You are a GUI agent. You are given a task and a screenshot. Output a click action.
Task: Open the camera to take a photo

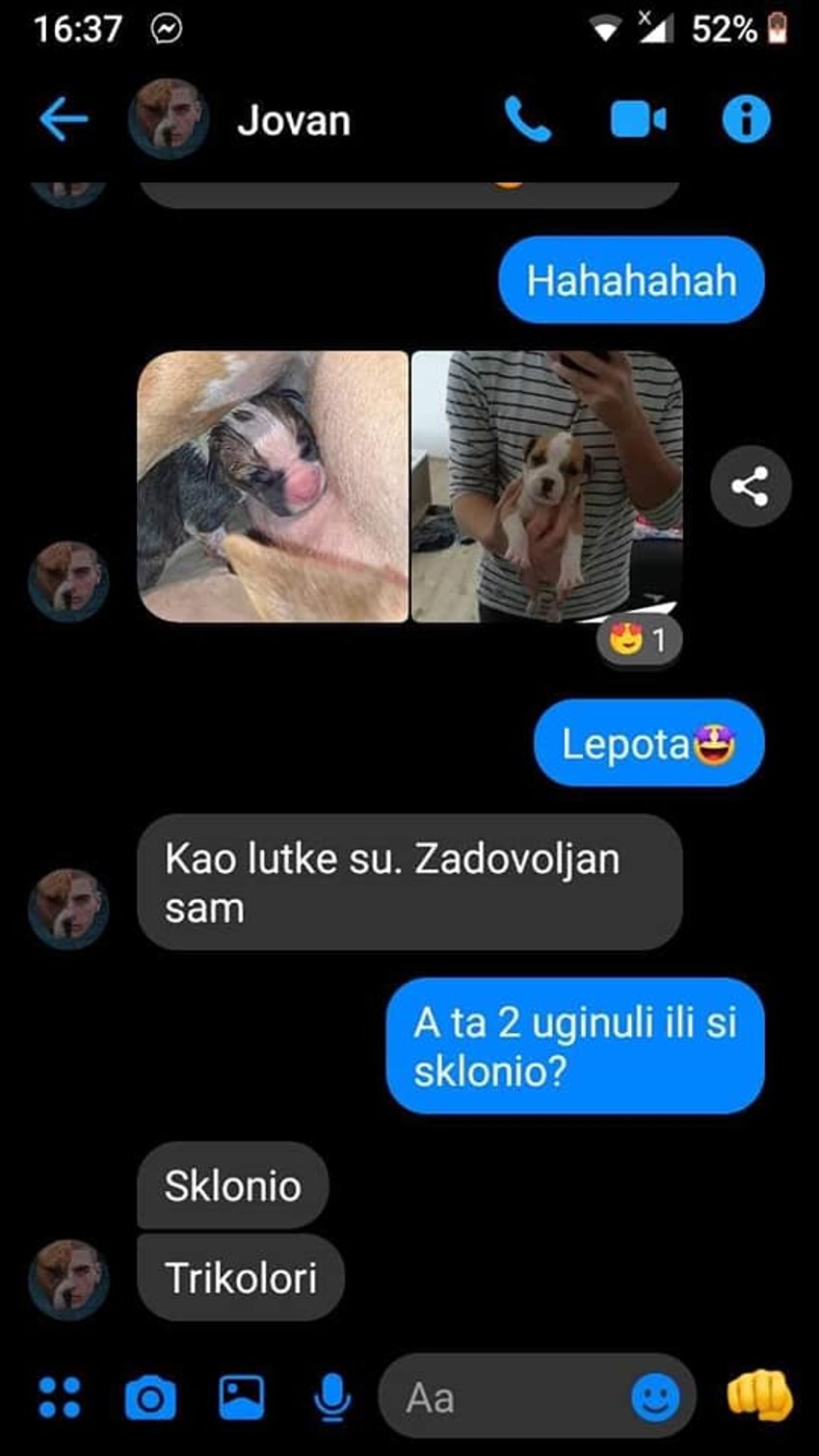coord(150,1397)
